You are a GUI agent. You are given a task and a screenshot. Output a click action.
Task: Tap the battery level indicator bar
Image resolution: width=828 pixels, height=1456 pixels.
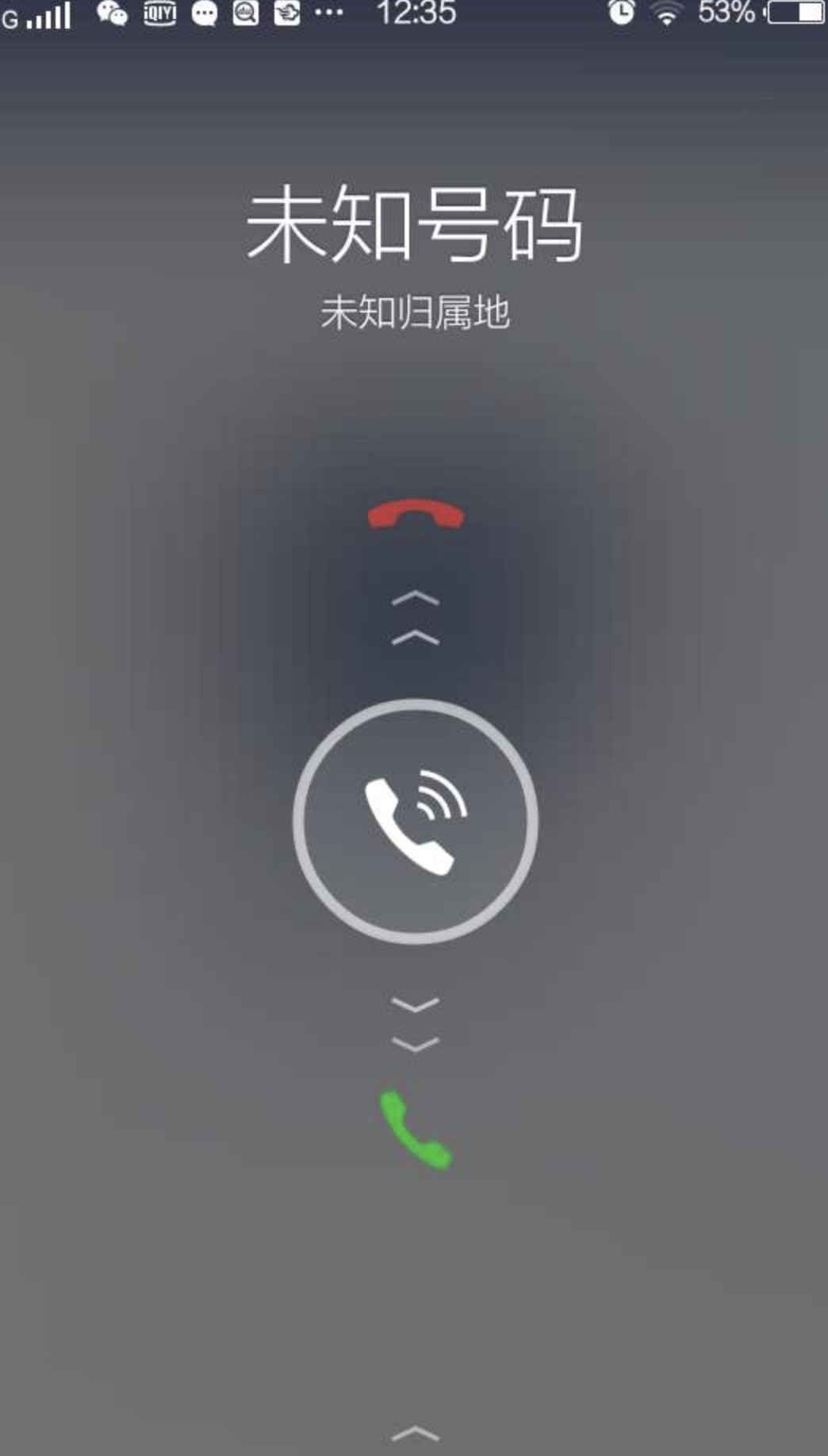click(795, 13)
